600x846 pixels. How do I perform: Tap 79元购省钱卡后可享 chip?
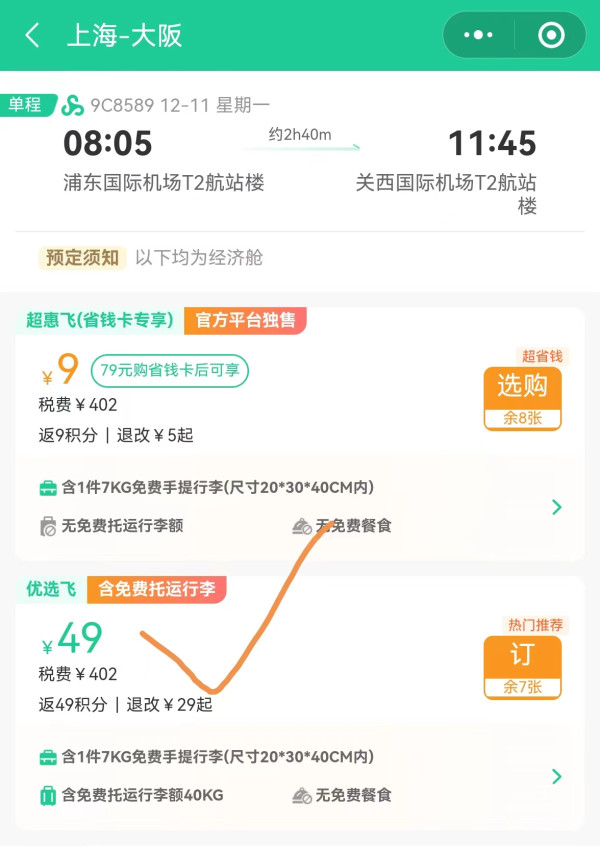[x=169, y=370]
